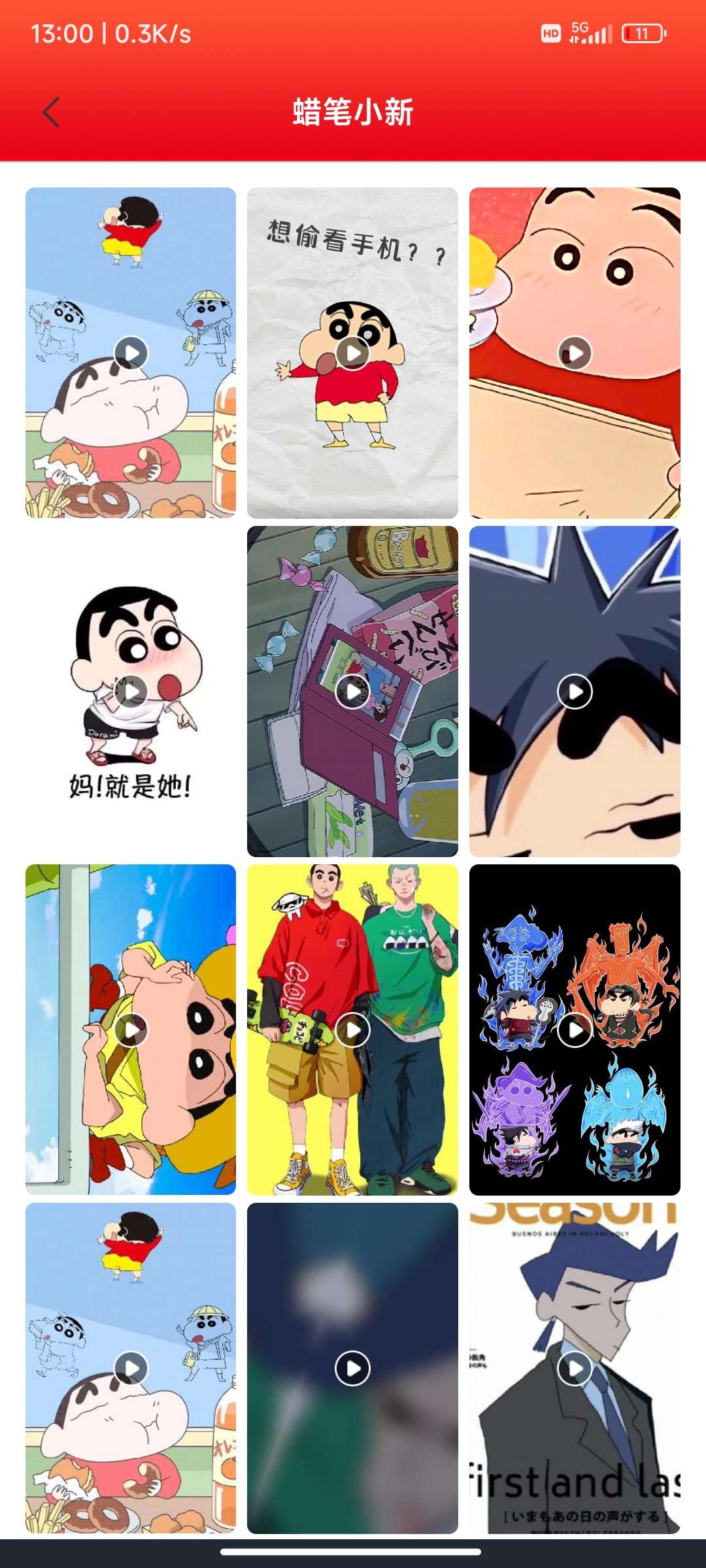Open the purple wallet and candy wallpaper
Screen dimensions: 706x1568
pyautogui.click(x=352, y=691)
